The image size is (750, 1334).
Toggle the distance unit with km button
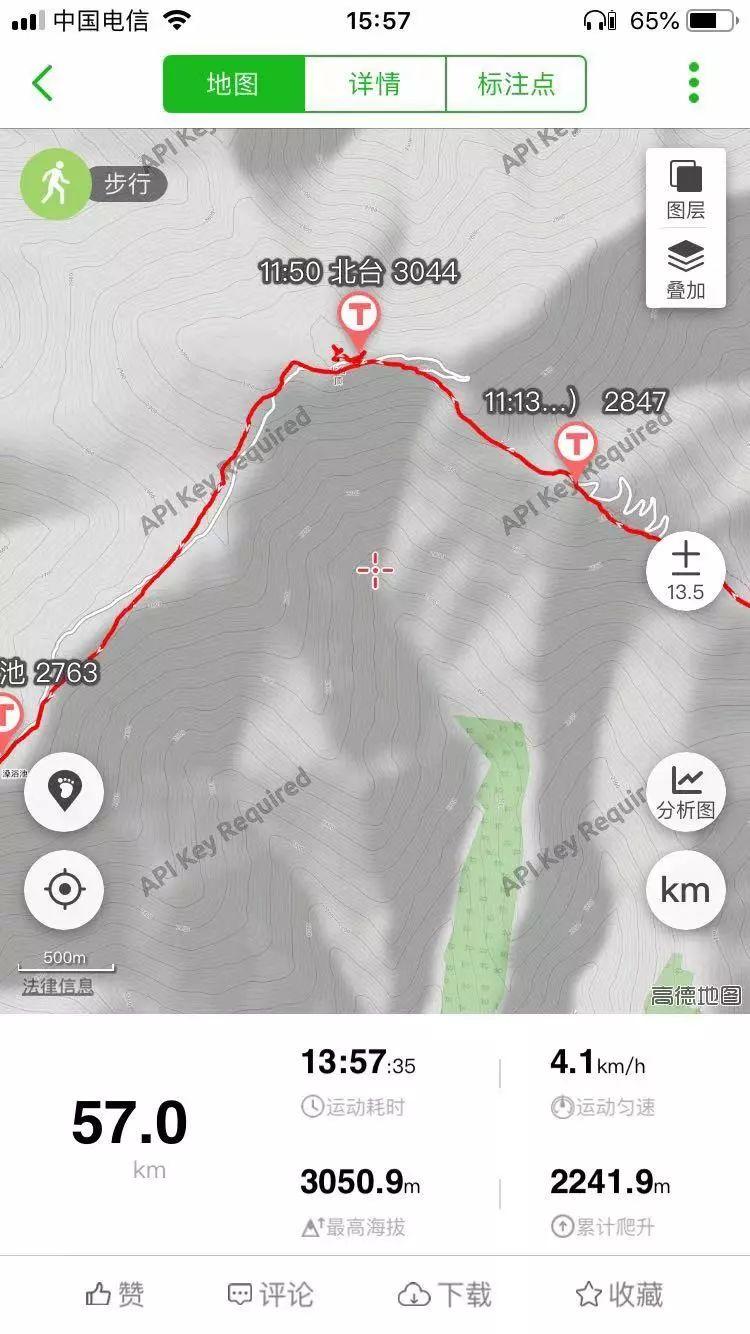685,889
